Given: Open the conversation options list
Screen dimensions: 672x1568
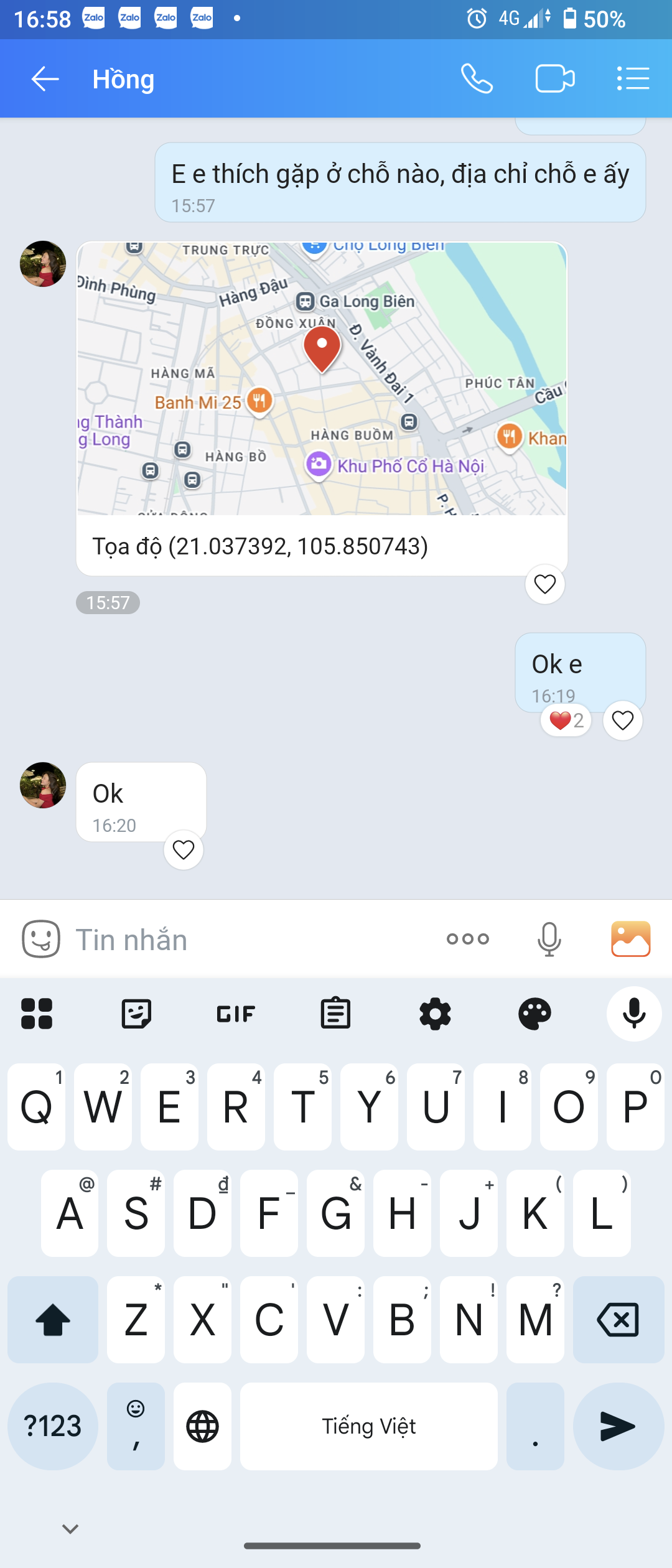Looking at the screenshot, I should coord(633,78).
